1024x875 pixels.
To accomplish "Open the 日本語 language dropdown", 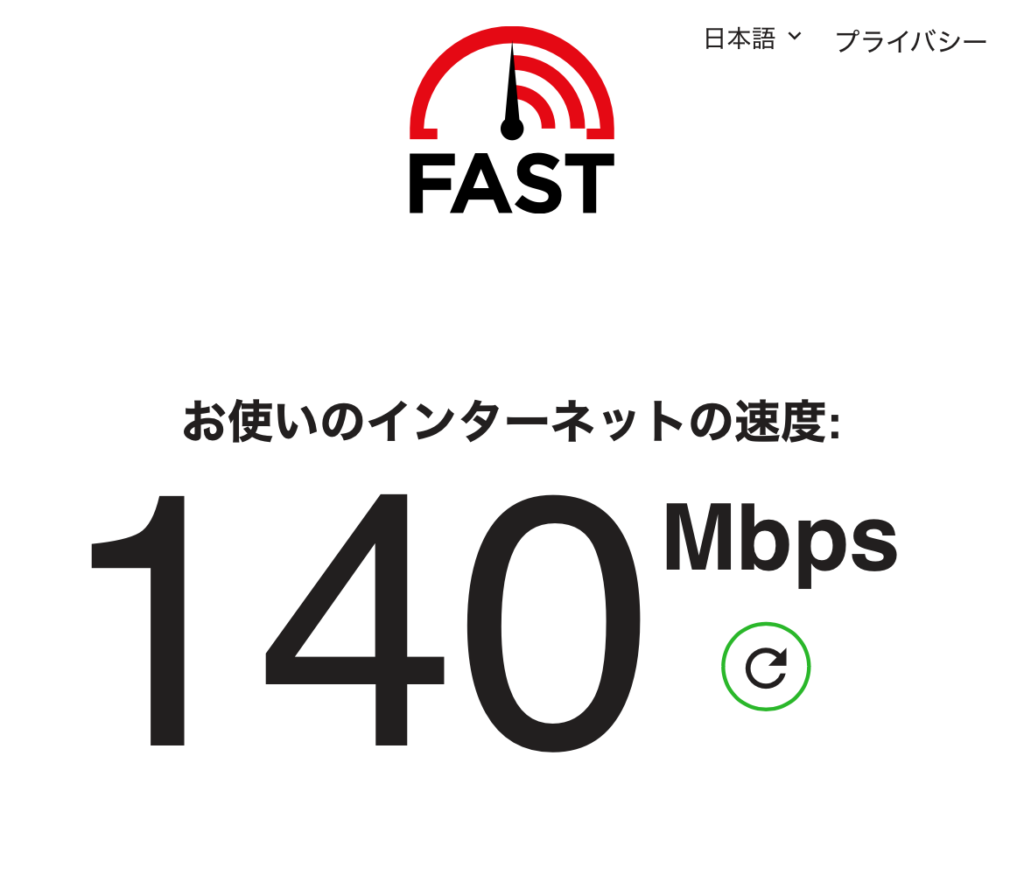I will pyautogui.click(x=752, y=39).
